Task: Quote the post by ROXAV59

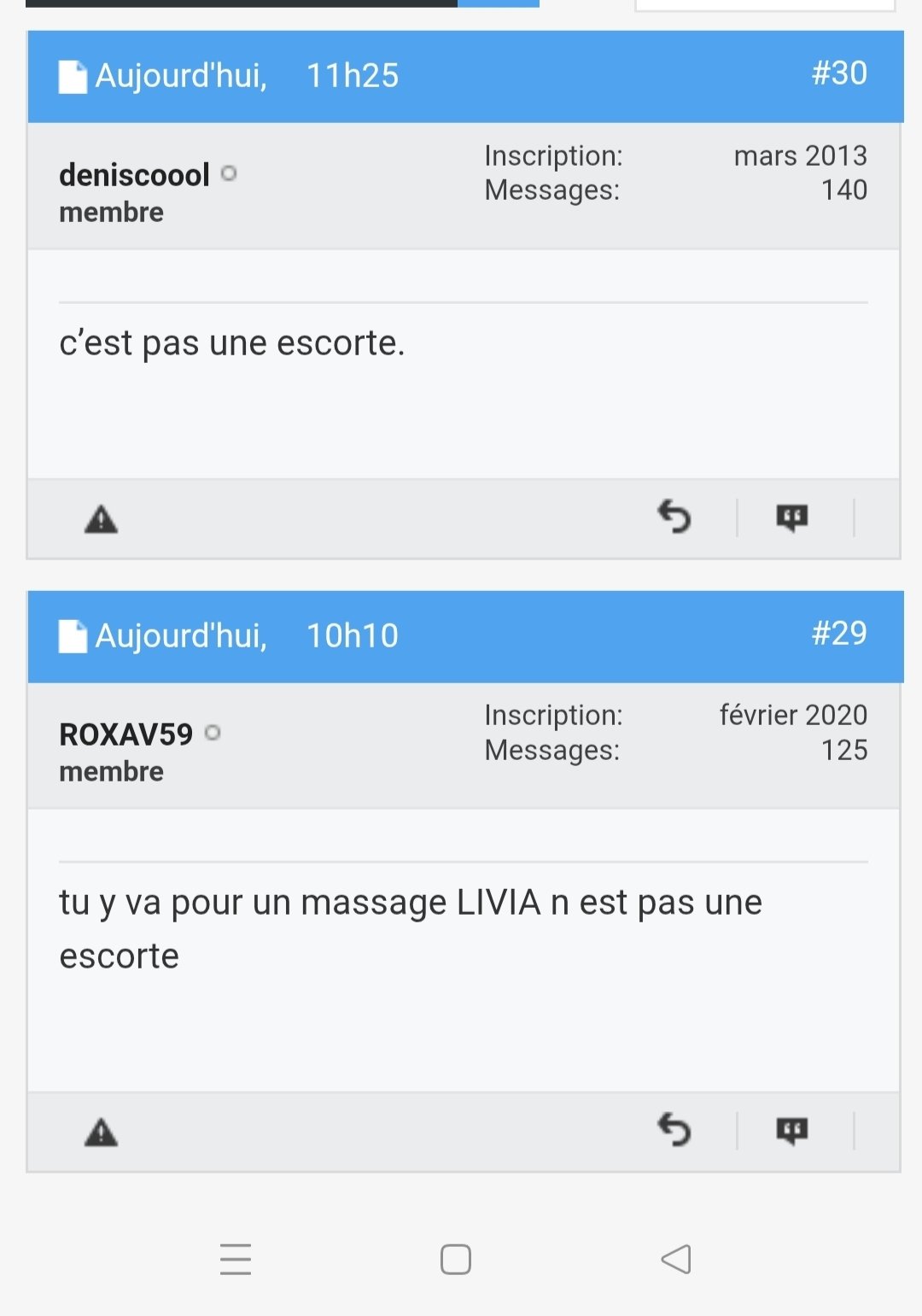Action: pos(791,1130)
